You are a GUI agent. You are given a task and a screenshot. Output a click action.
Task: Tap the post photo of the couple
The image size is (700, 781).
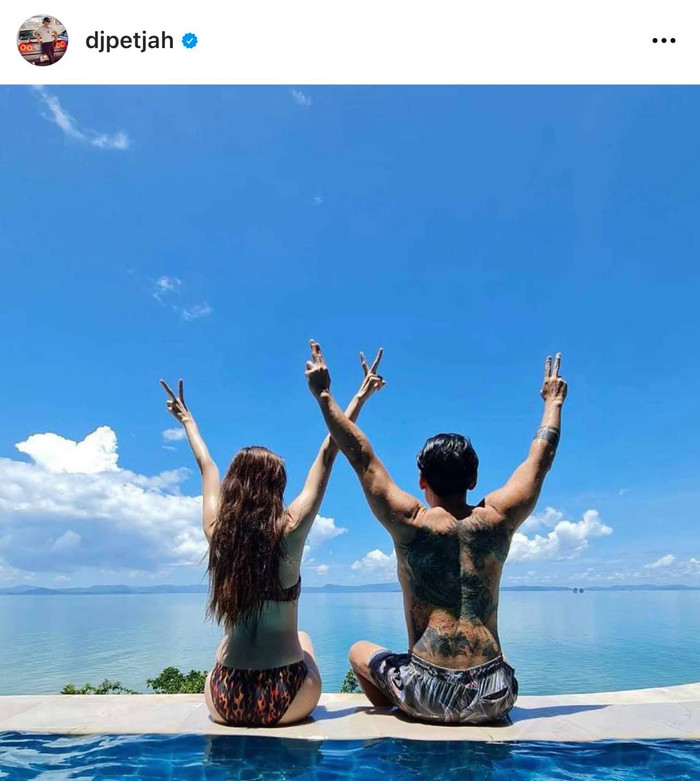[x=350, y=430]
